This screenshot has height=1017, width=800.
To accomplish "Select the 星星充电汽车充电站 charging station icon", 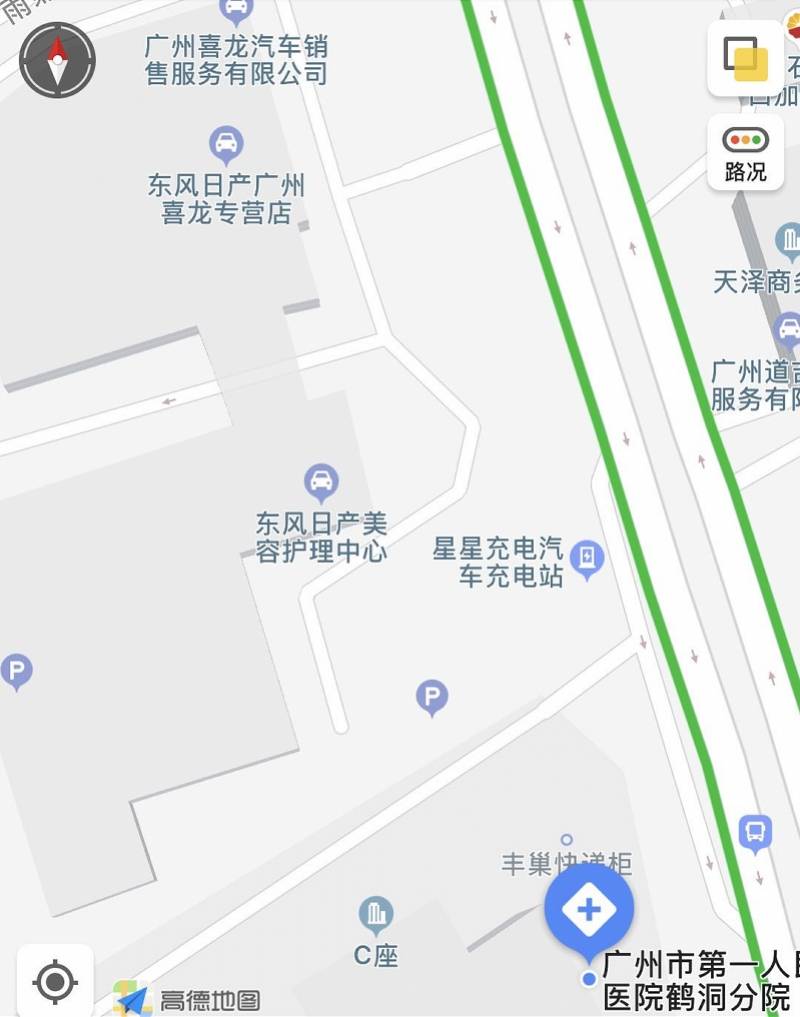I will point(588,556).
